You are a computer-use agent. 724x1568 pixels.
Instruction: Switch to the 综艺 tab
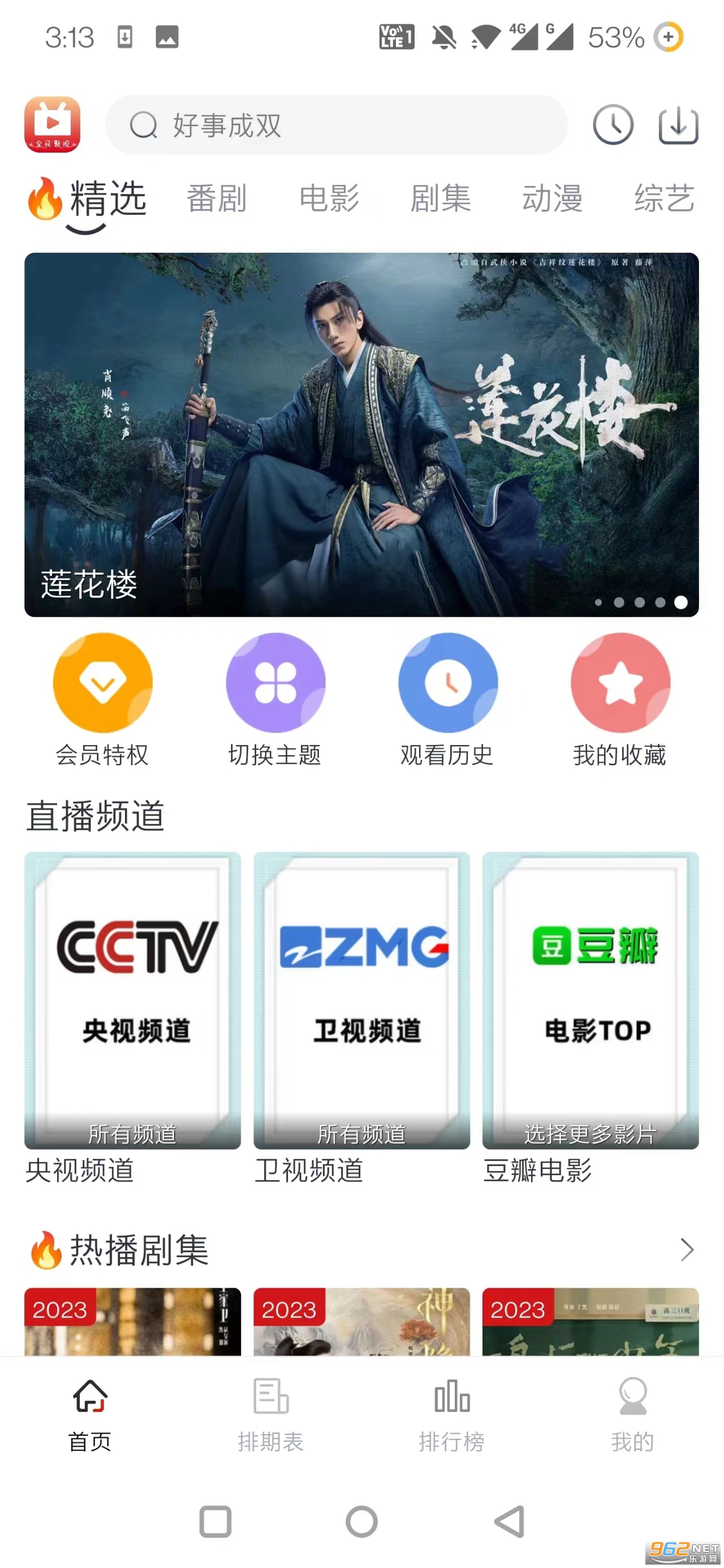coord(663,199)
